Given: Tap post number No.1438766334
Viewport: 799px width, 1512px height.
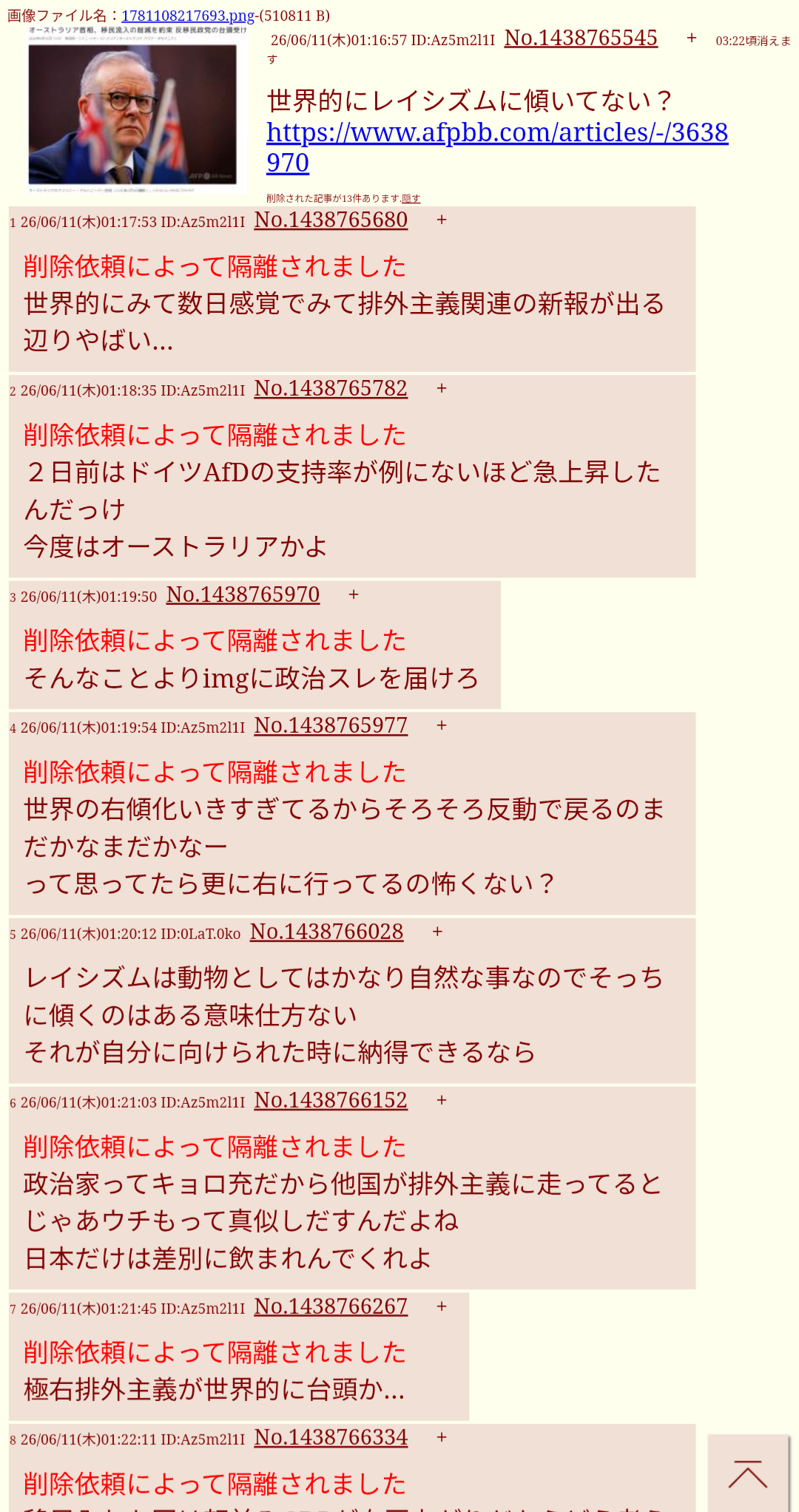Looking at the screenshot, I should click(331, 1437).
